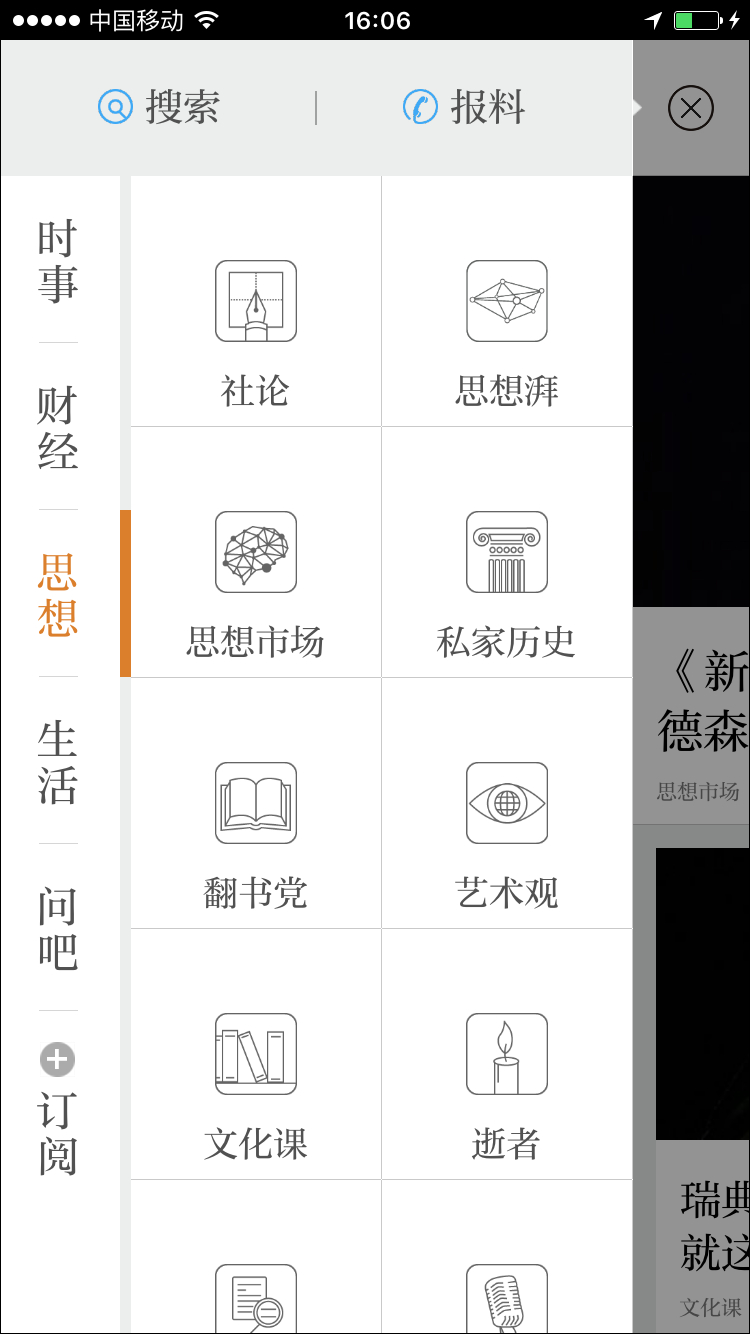
Task: Open the 社论 (Editorial) channel icon
Action: tap(255, 300)
